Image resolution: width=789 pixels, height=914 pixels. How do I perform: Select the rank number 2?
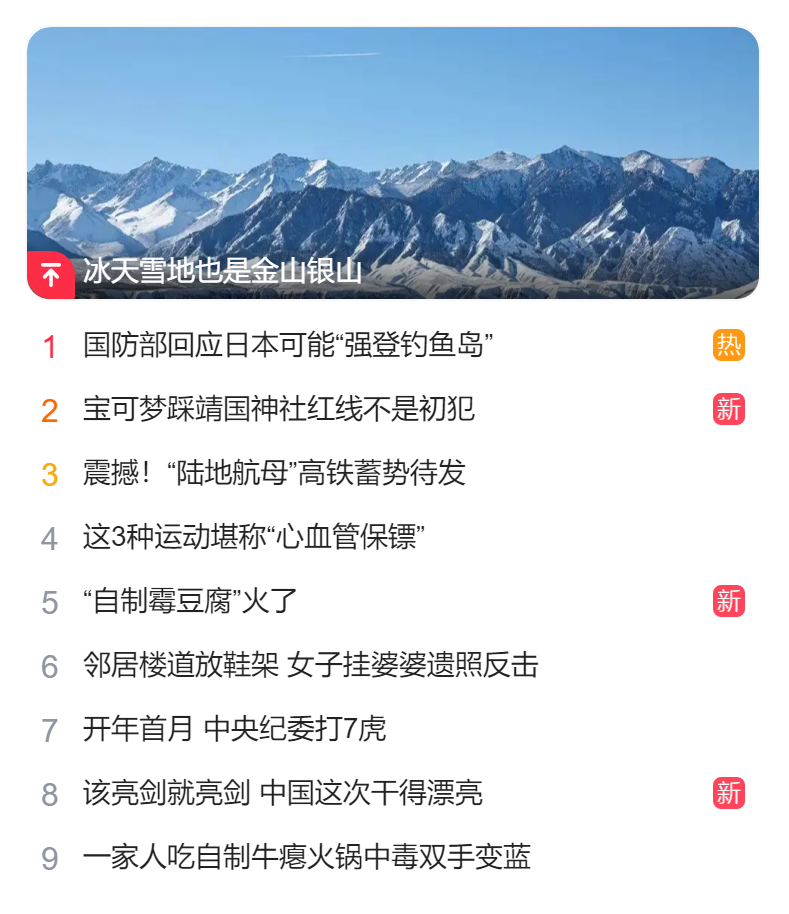coord(48,407)
